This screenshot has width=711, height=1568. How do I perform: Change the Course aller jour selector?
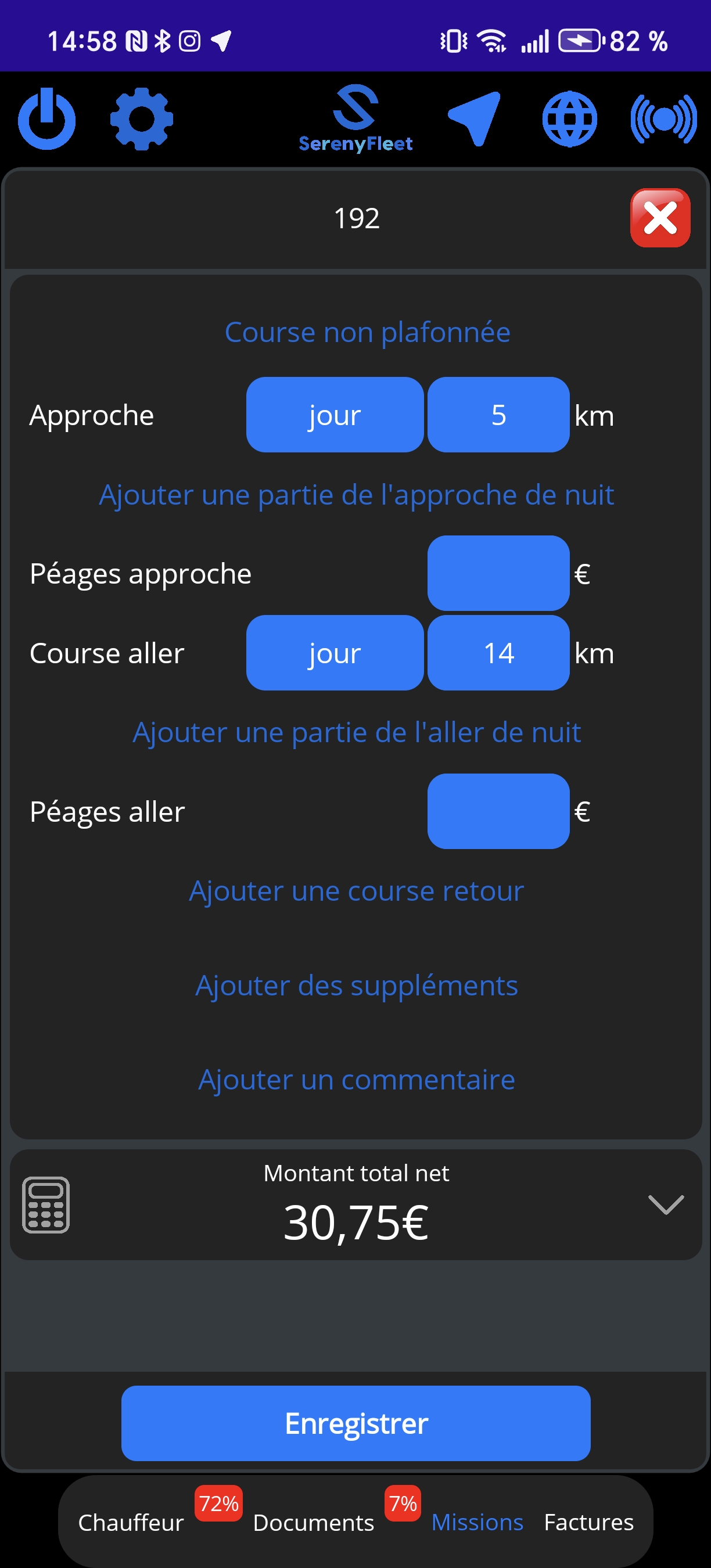point(334,653)
